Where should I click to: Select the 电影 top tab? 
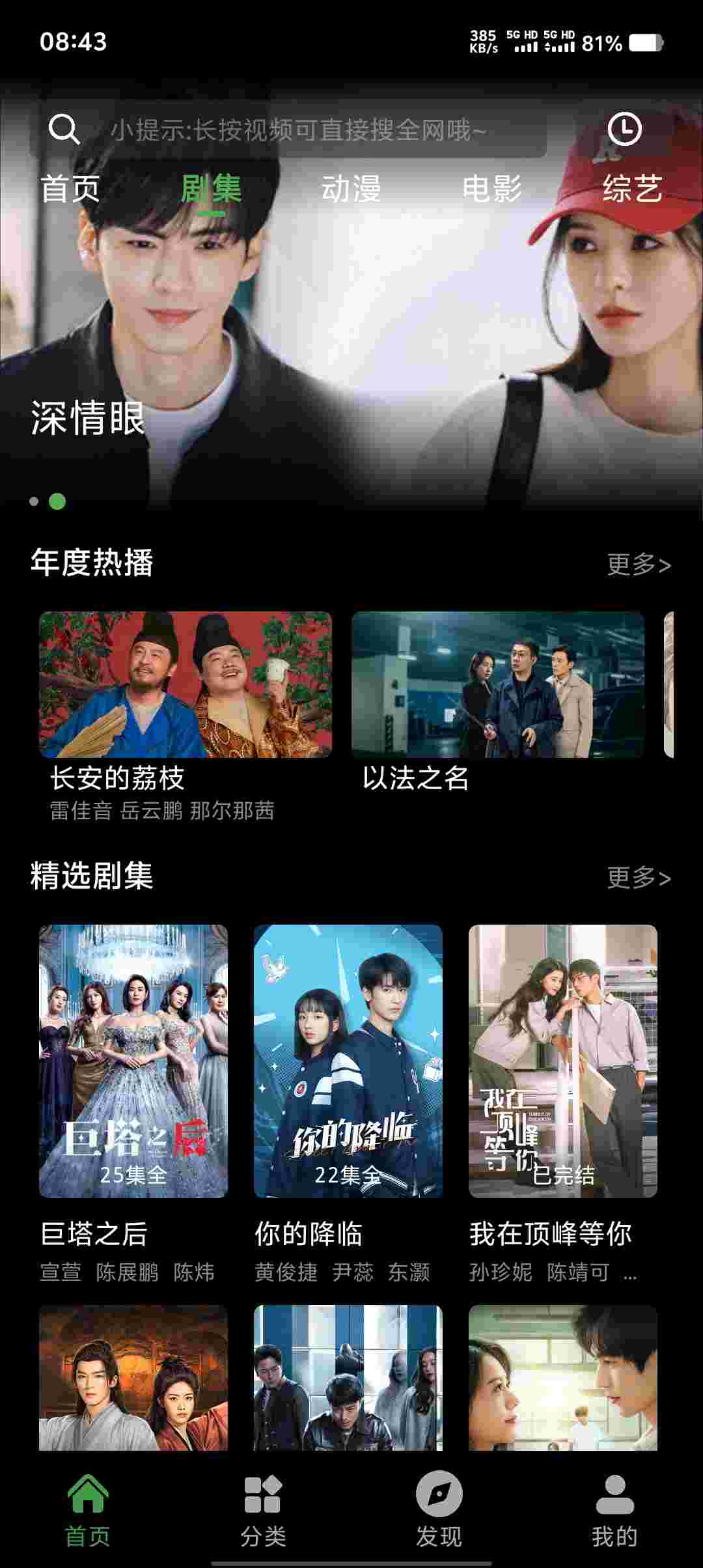(492, 189)
